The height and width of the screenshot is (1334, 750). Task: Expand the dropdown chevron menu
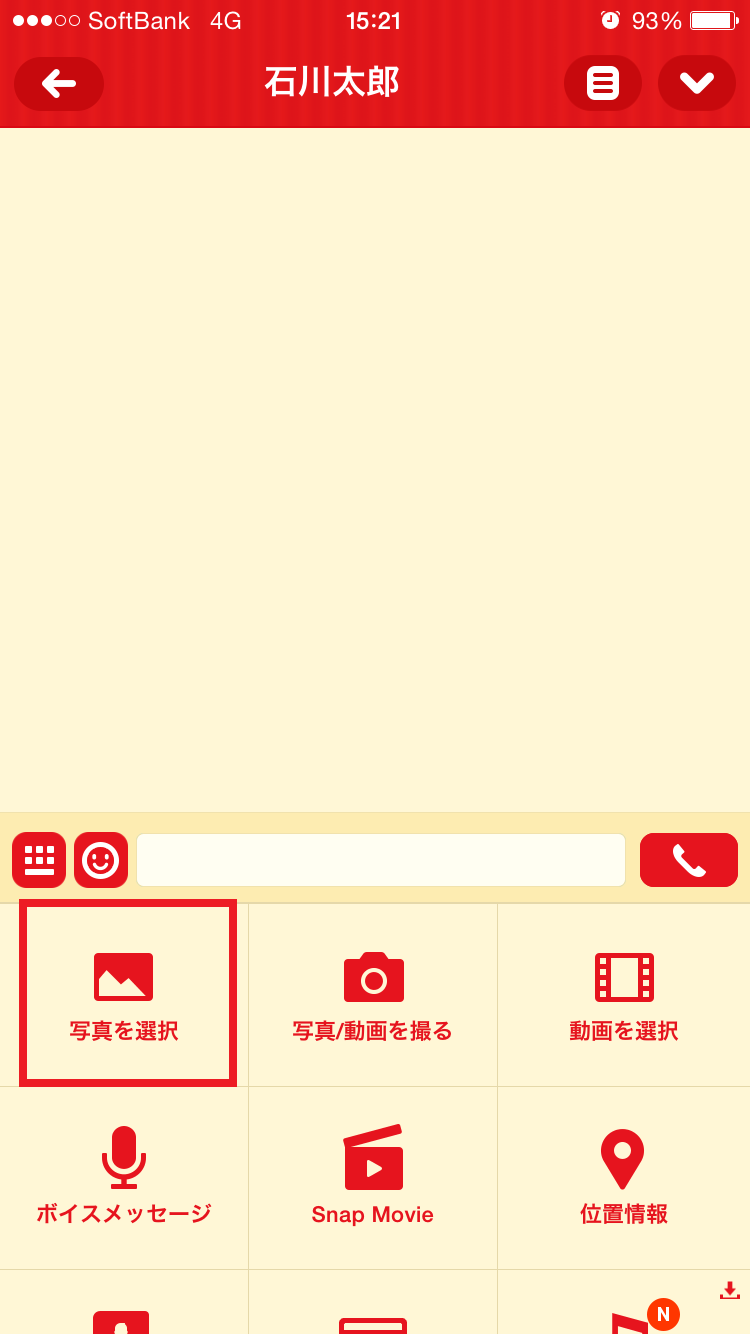pyautogui.click(x=696, y=83)
